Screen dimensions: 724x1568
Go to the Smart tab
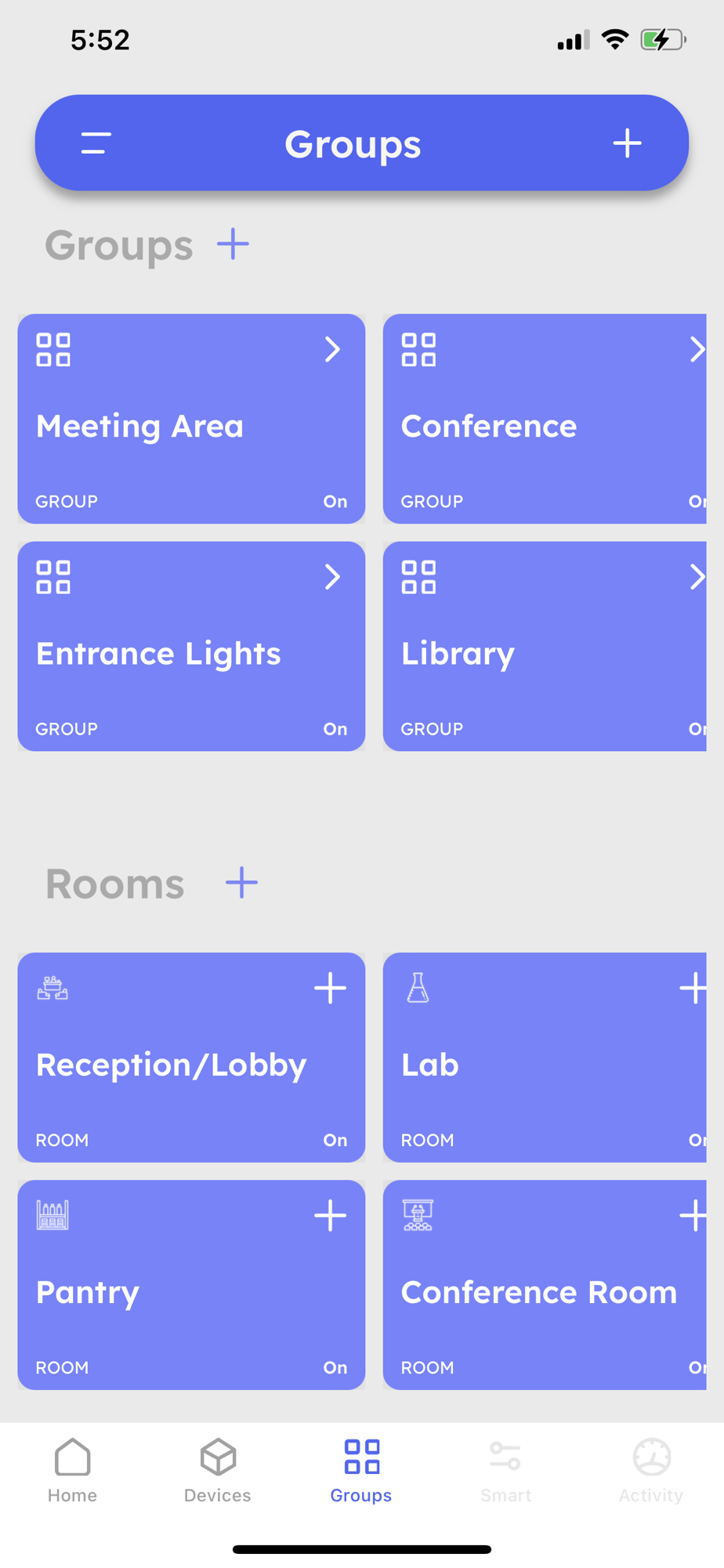(505, 1471)
